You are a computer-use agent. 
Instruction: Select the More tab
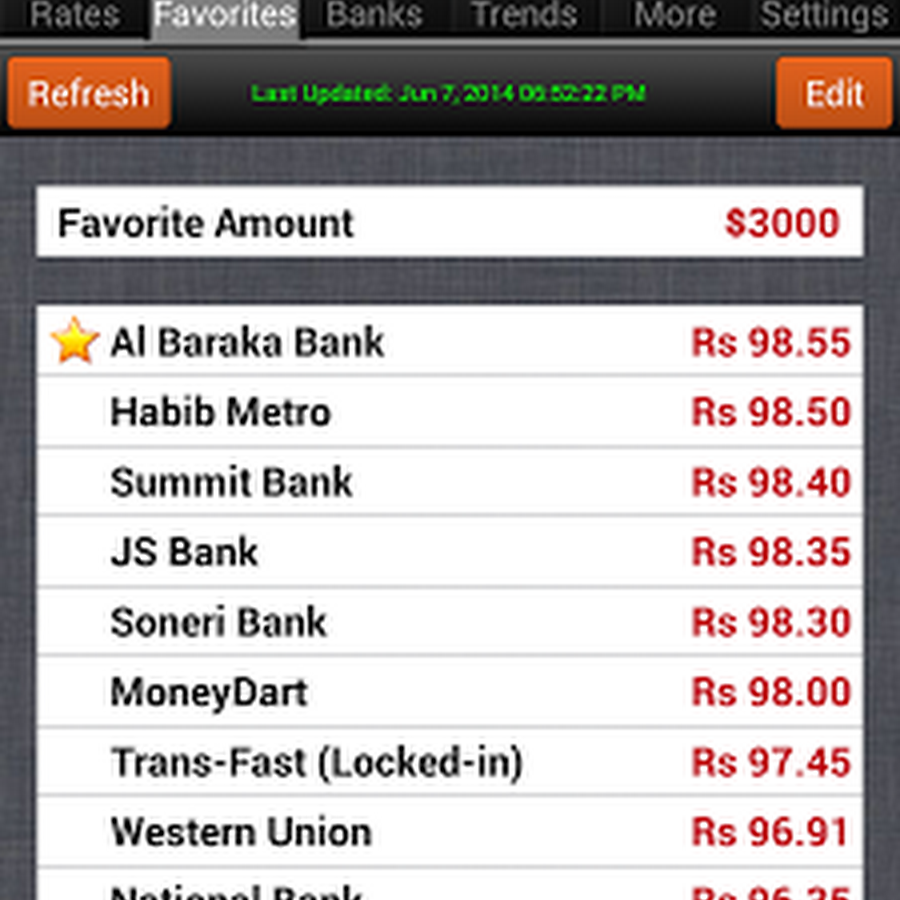(x=675, y=16)
